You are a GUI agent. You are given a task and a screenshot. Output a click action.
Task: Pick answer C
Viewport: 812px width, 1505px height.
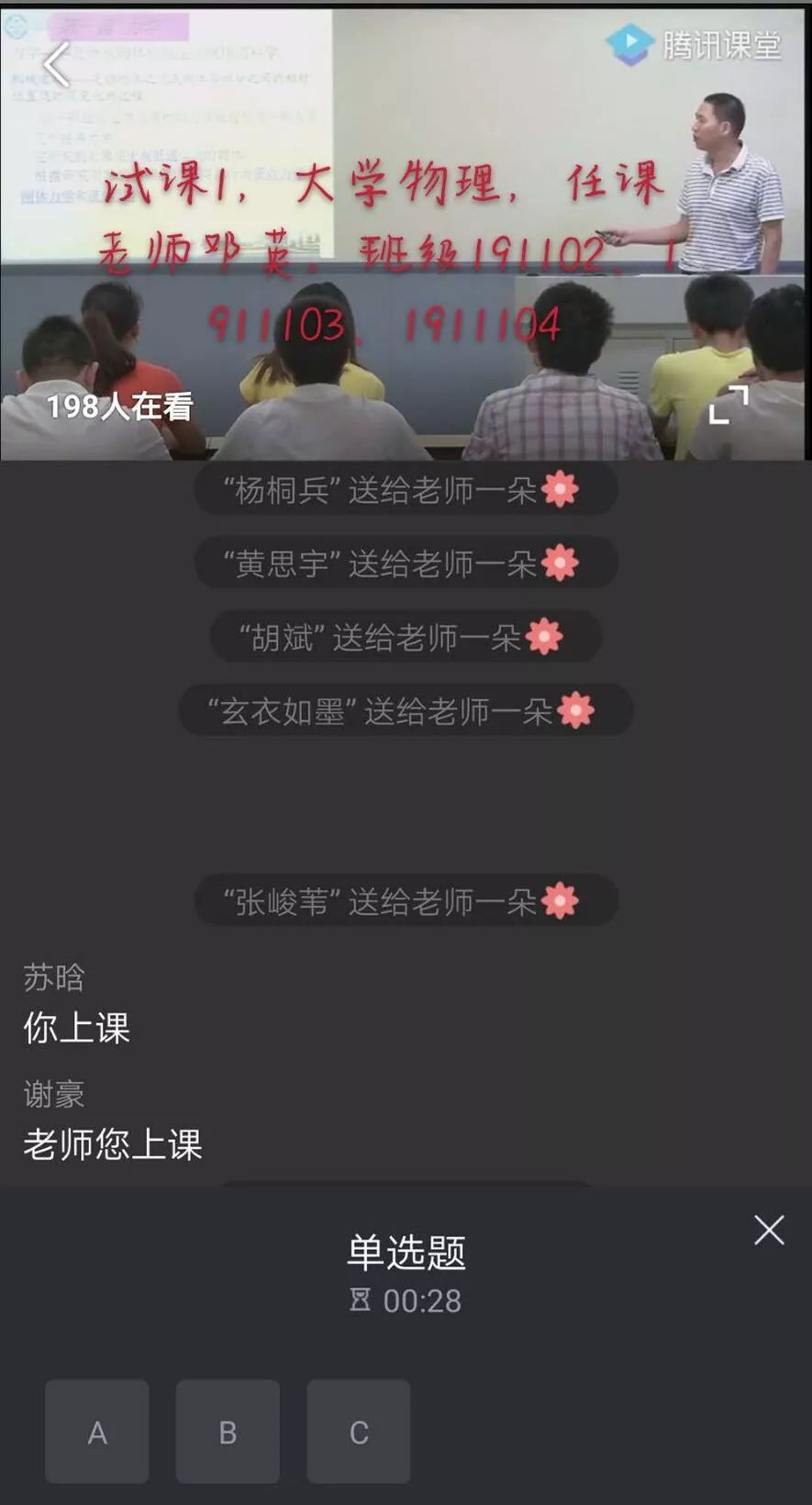(x=359, y=1432)
